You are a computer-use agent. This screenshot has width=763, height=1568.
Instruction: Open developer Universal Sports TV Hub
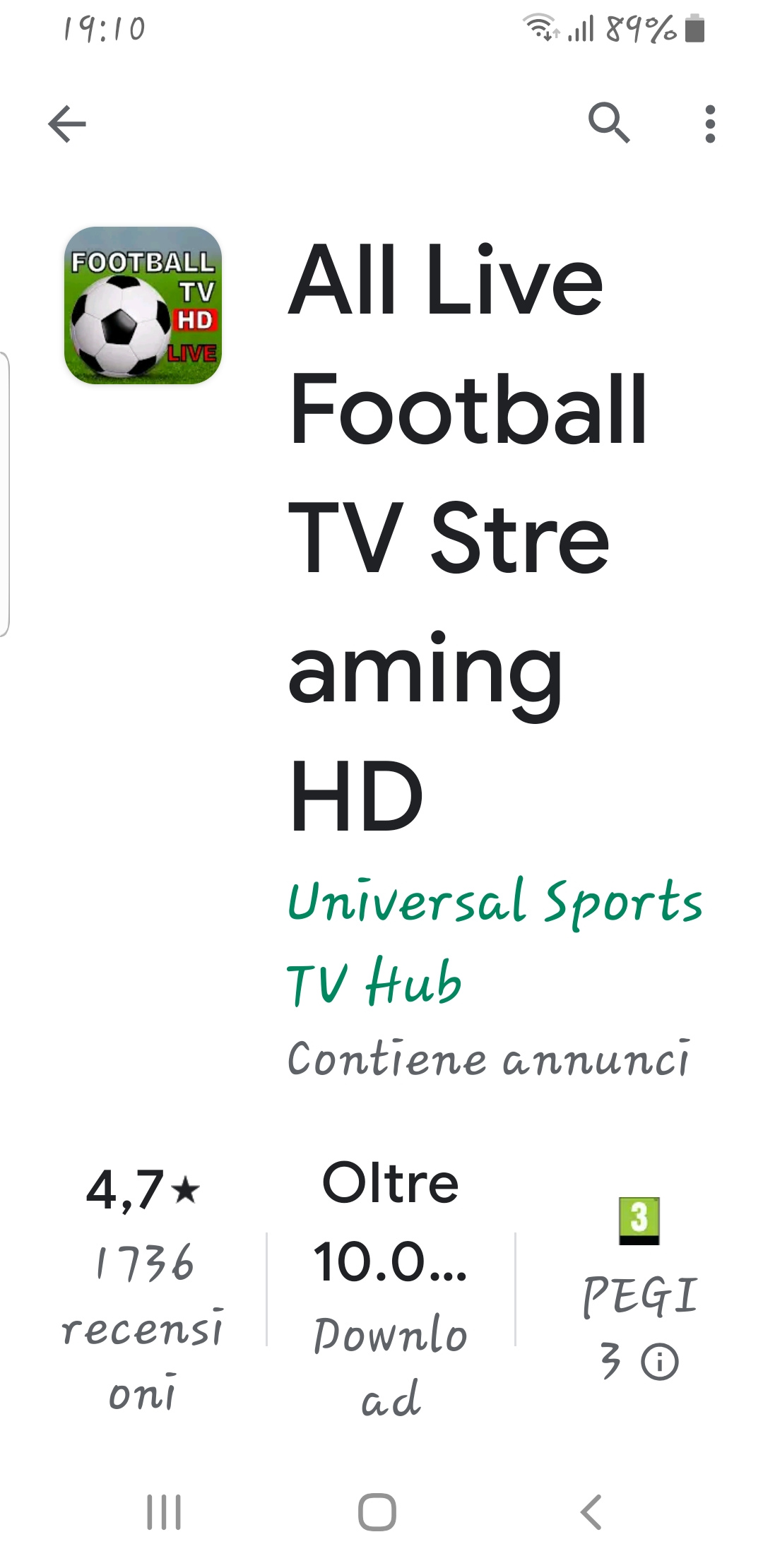(x=495, y=942)
